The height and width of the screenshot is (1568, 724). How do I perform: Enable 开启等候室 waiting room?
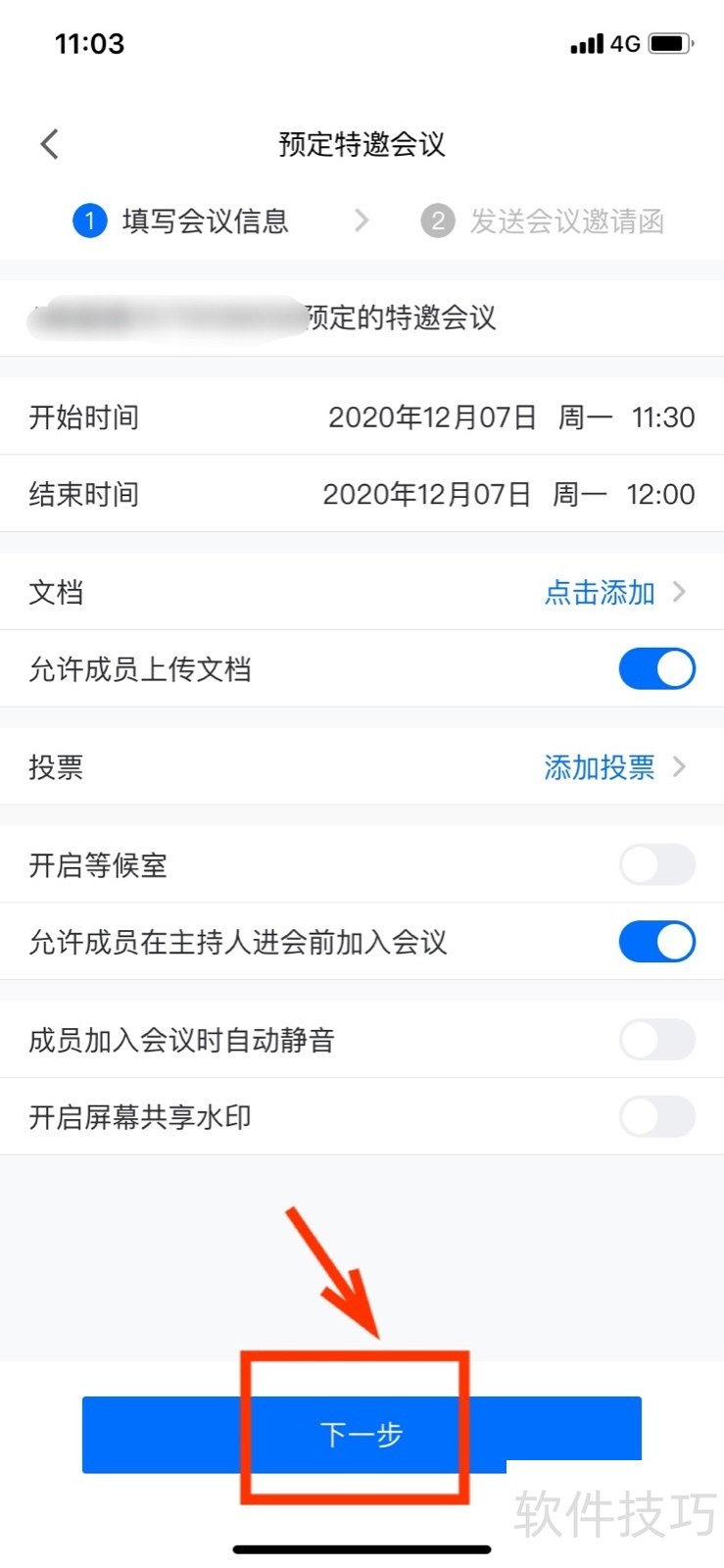pos(656,864)
